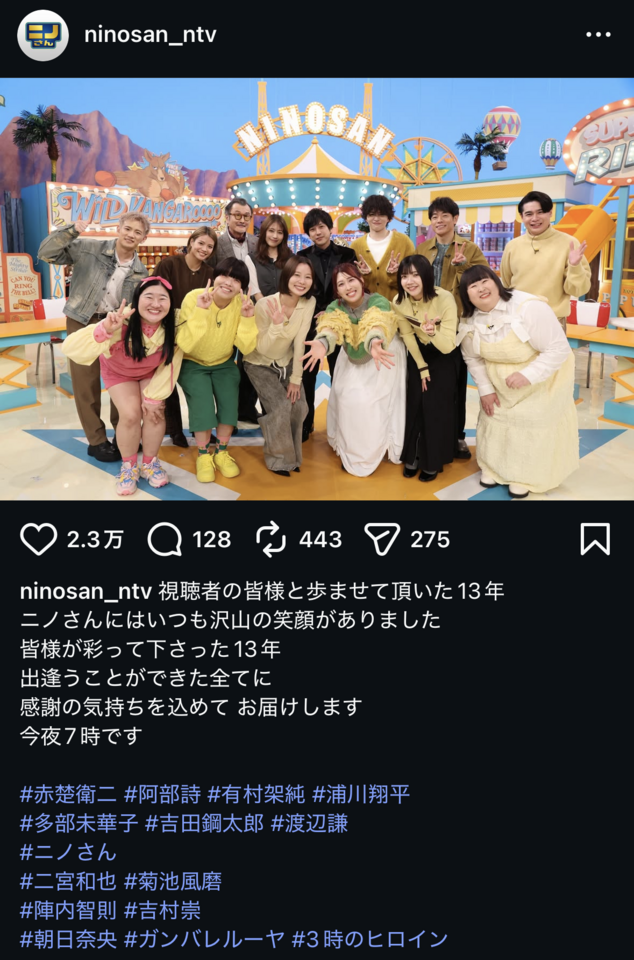
Task: Open the hashtag #陣内智則
Action: click(x=67, y=910)
